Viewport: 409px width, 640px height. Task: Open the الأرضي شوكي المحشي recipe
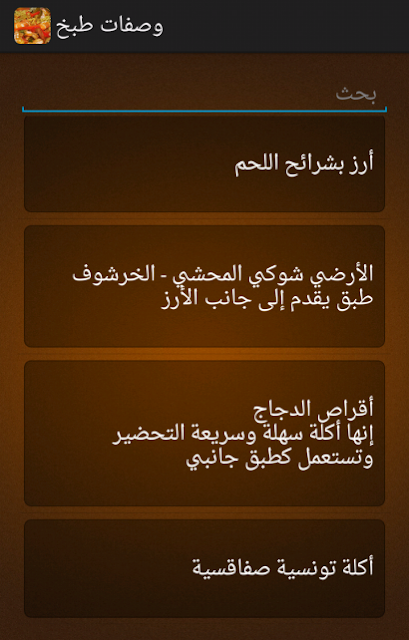[x=204, y=286]
